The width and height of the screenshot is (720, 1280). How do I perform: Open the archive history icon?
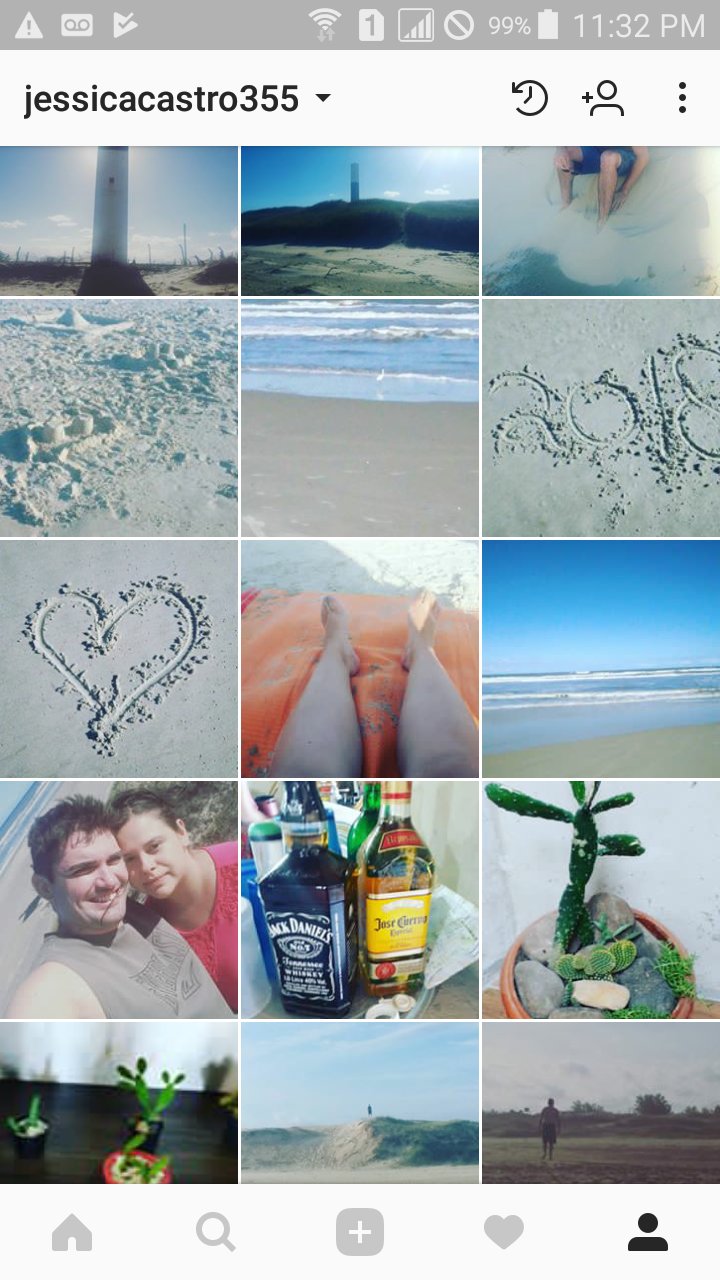coord(529,98)
